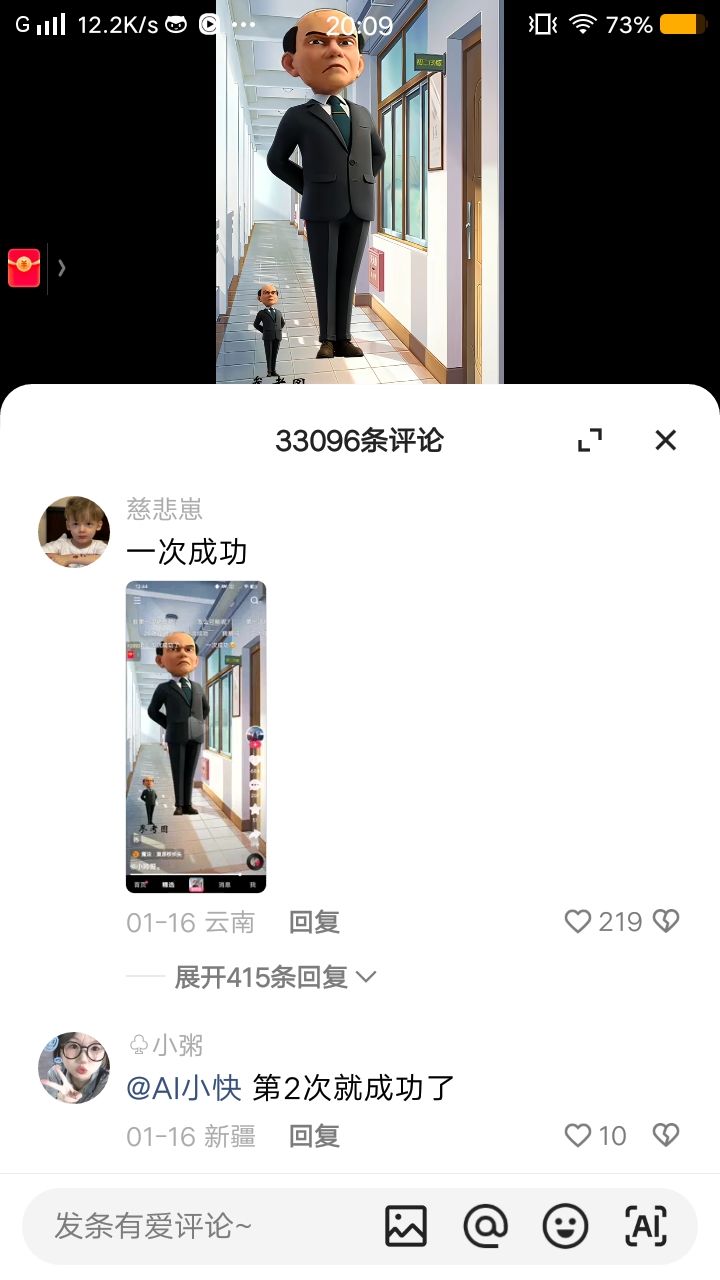Close the comments panel
The image size is (720, 1280).
(x=665, y=440)
